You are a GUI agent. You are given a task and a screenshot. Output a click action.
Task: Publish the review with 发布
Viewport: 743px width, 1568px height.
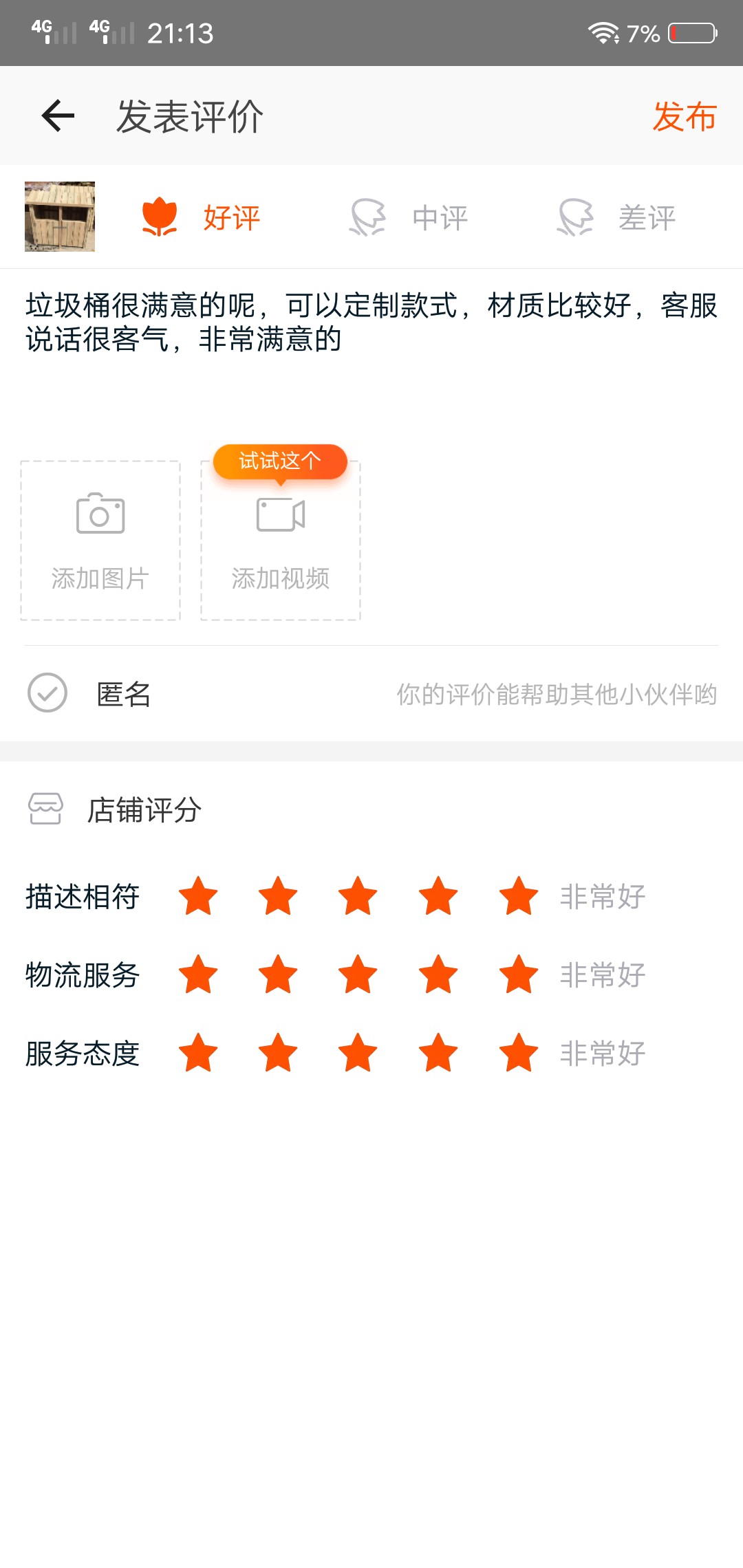click(x=685, y=116)
